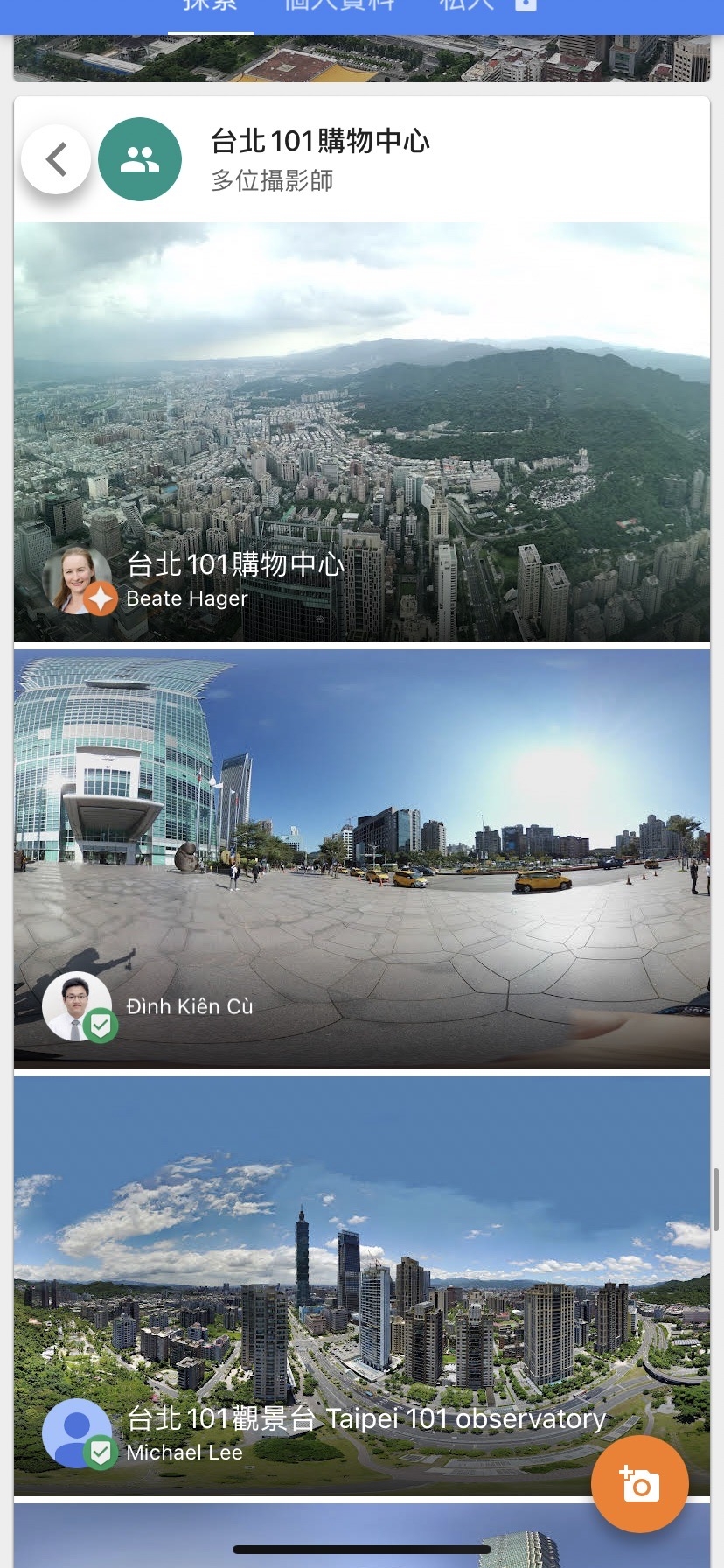Screen dimensions: 724x1568
Task: Select the 私人 tab
Action: point(467,7)
